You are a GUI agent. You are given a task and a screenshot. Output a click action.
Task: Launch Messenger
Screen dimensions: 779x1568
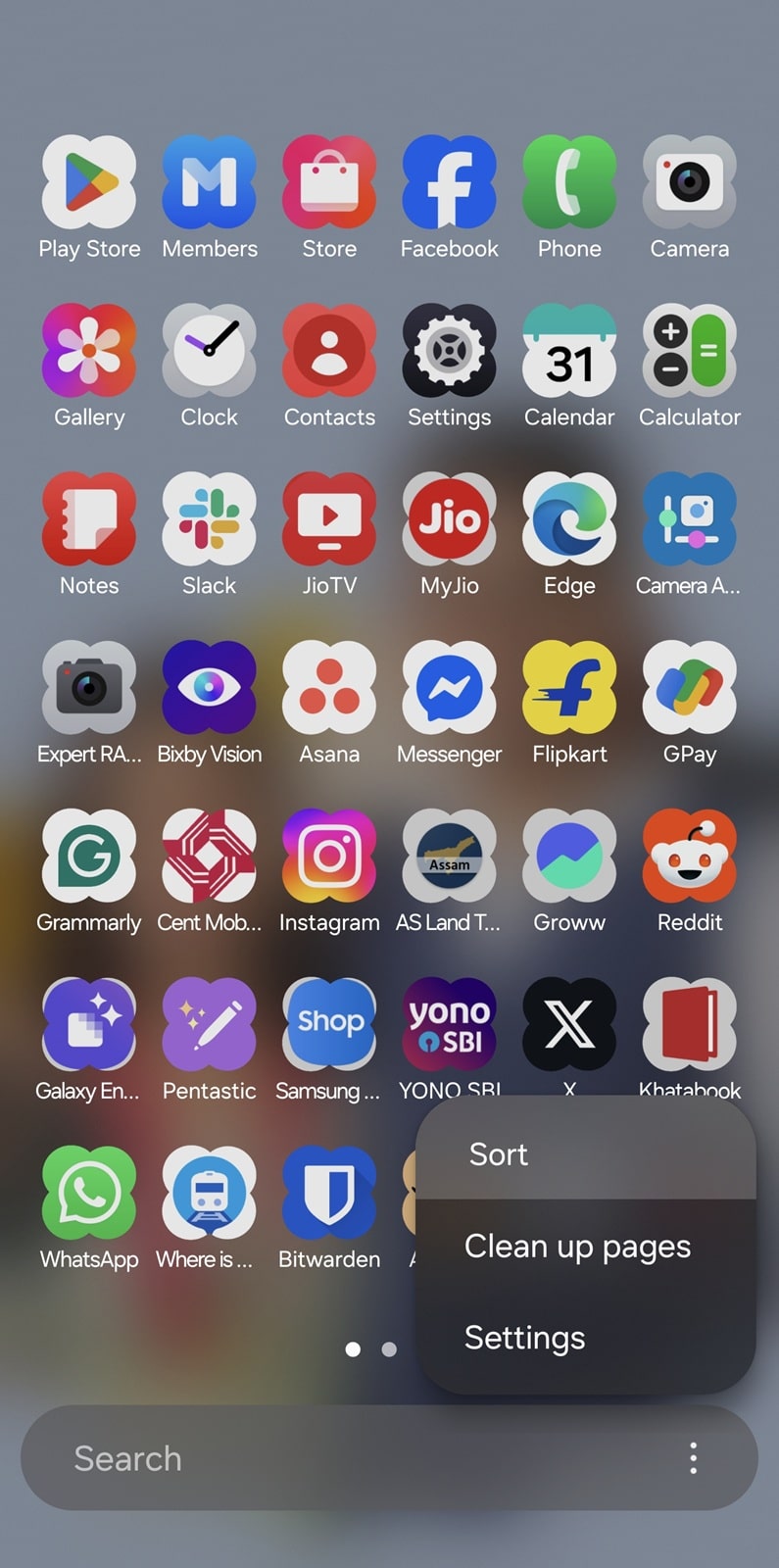pyautogui.click(x=449, y=689)
